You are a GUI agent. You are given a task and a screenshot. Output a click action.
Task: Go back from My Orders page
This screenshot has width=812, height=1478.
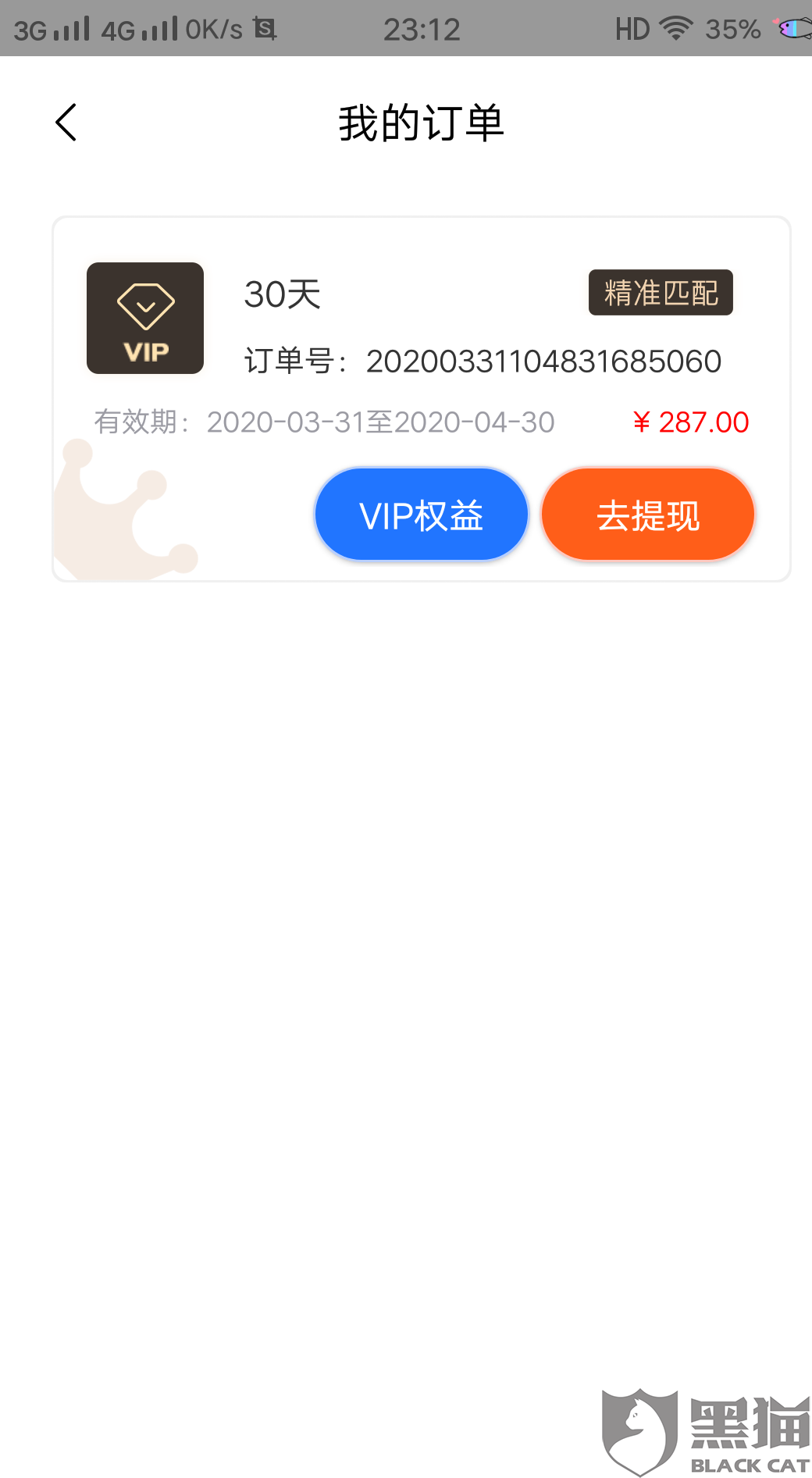tap(66, 123)
